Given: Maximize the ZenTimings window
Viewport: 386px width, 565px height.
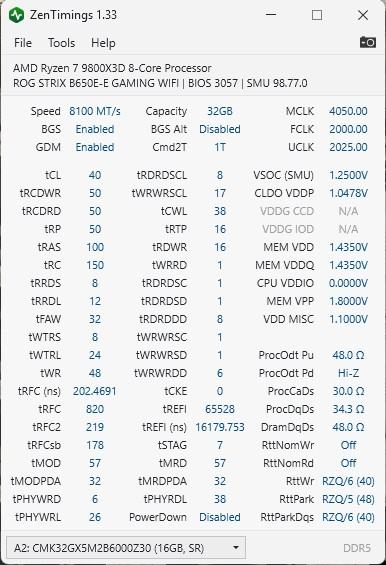Looking at the screenshot, I should coord(317,15).
